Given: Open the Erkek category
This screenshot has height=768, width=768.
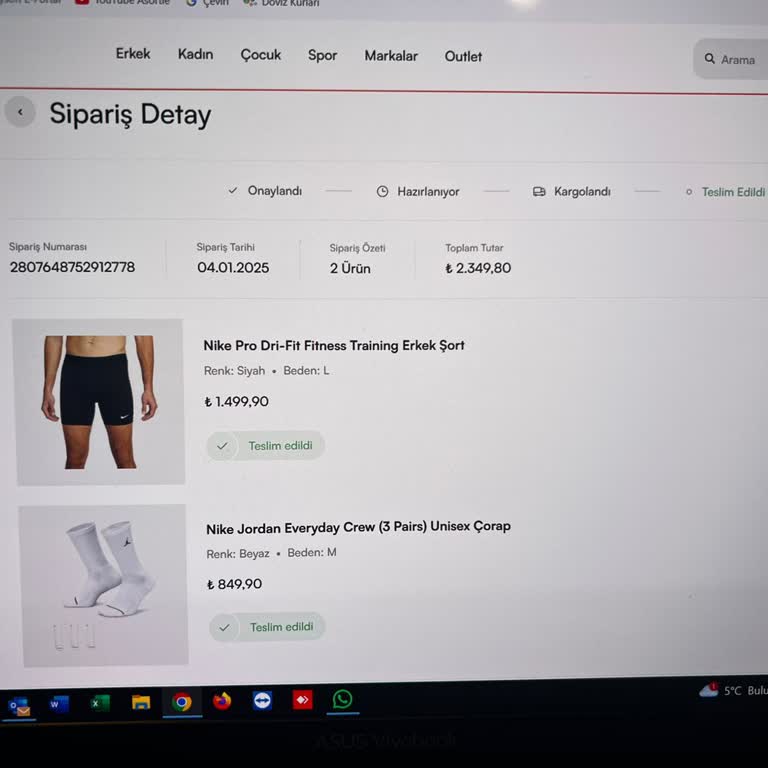Looking at the screenshot, I should [x=133, y=53].
